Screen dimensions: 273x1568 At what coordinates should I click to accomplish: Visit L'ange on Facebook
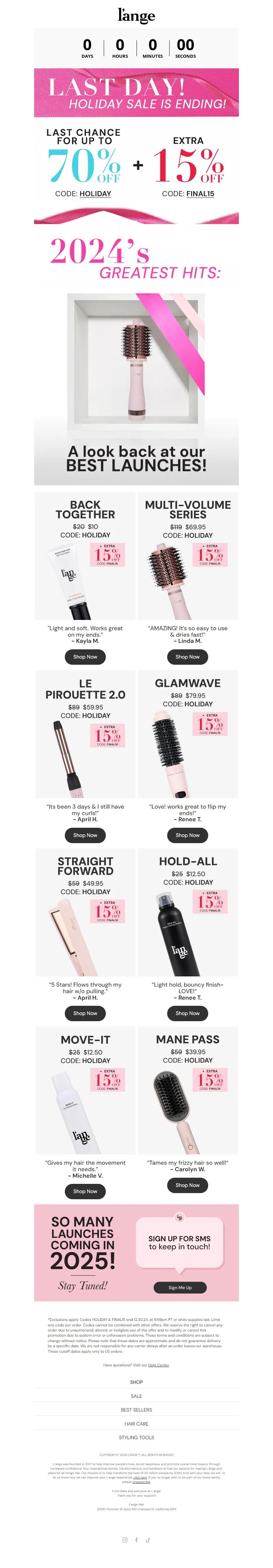coord(136,1540)
